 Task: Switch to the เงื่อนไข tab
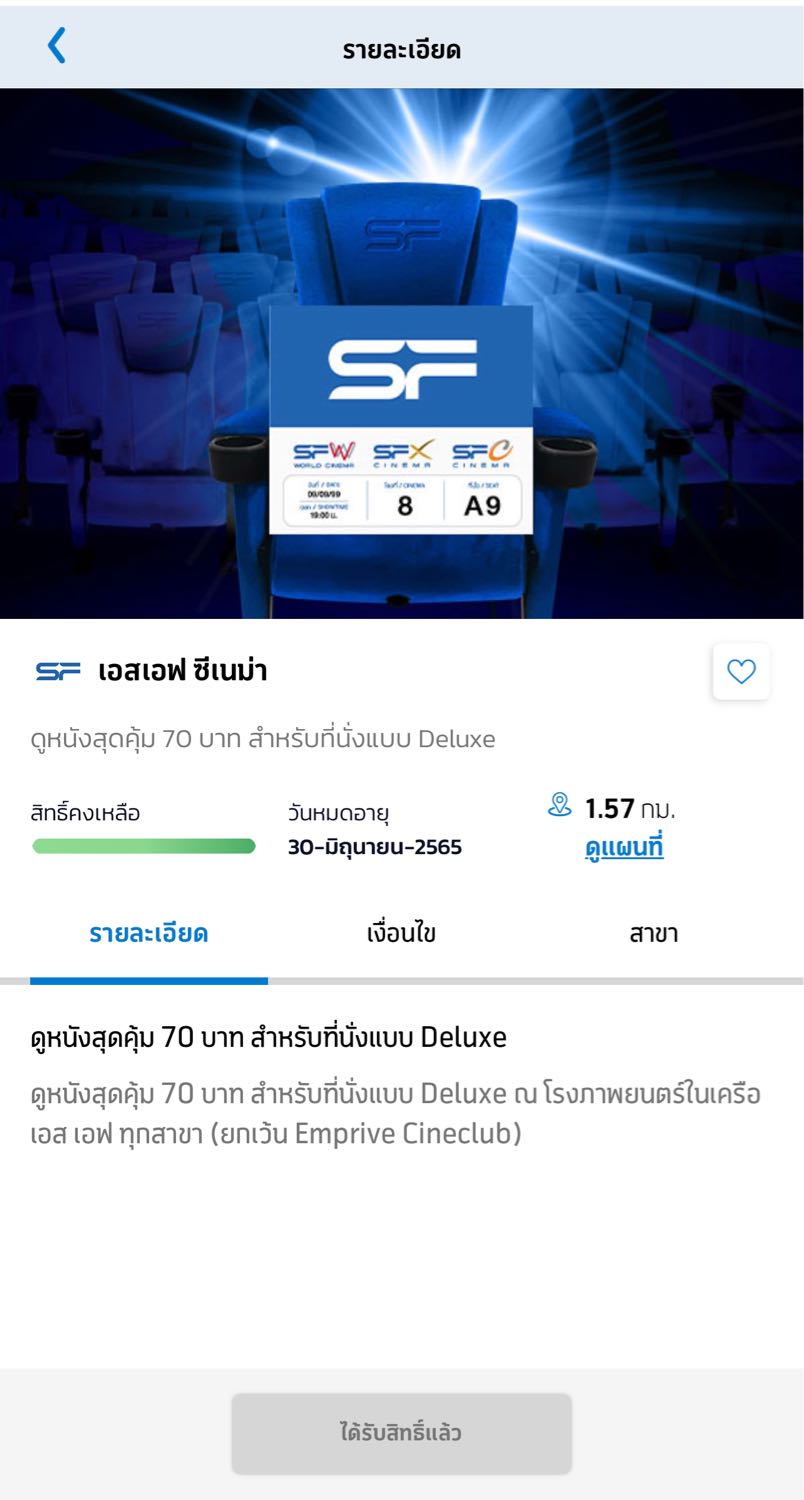pyautogui.click(x=401, y=935)
